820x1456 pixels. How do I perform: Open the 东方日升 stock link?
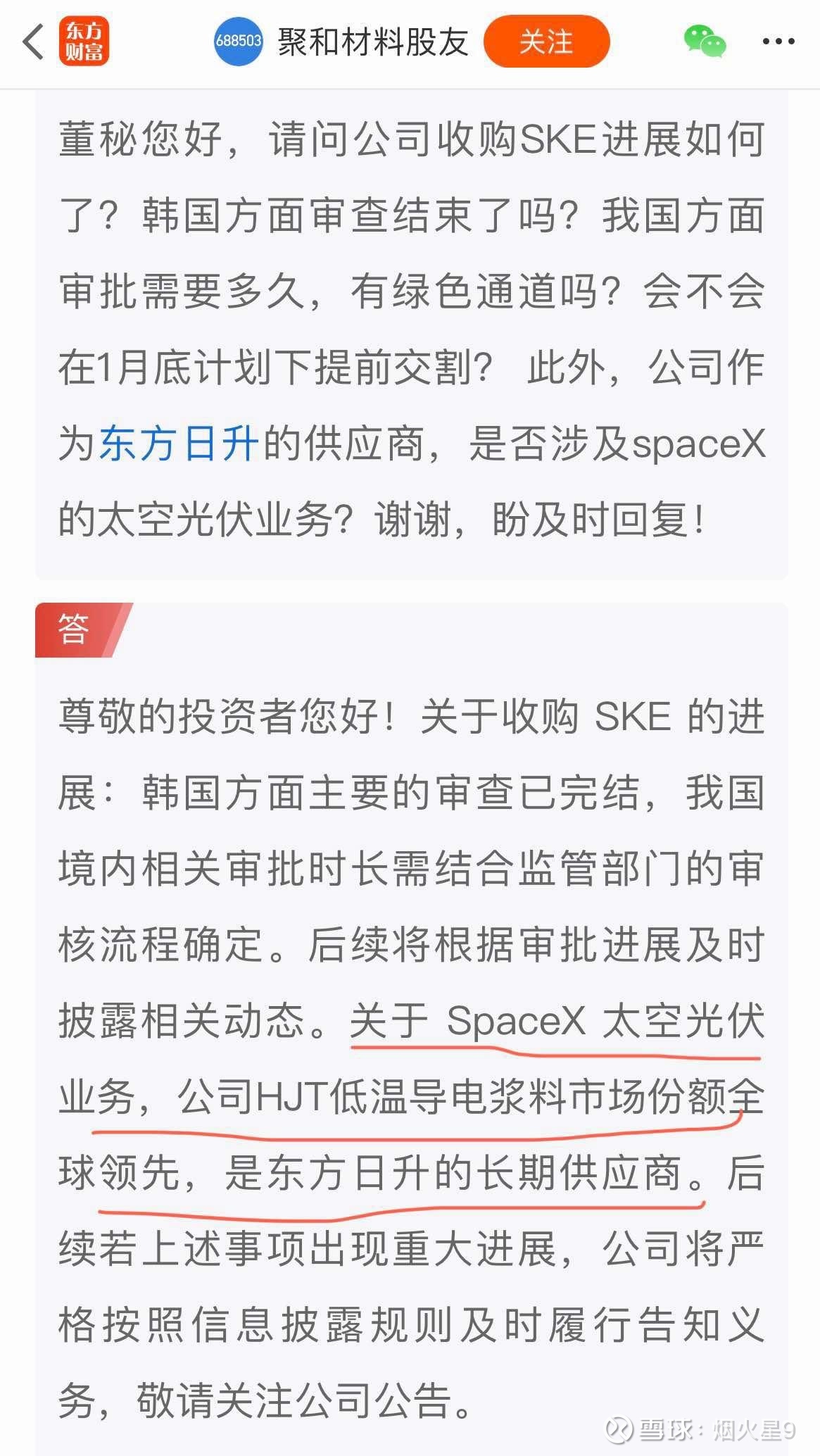tap(179, 444)
